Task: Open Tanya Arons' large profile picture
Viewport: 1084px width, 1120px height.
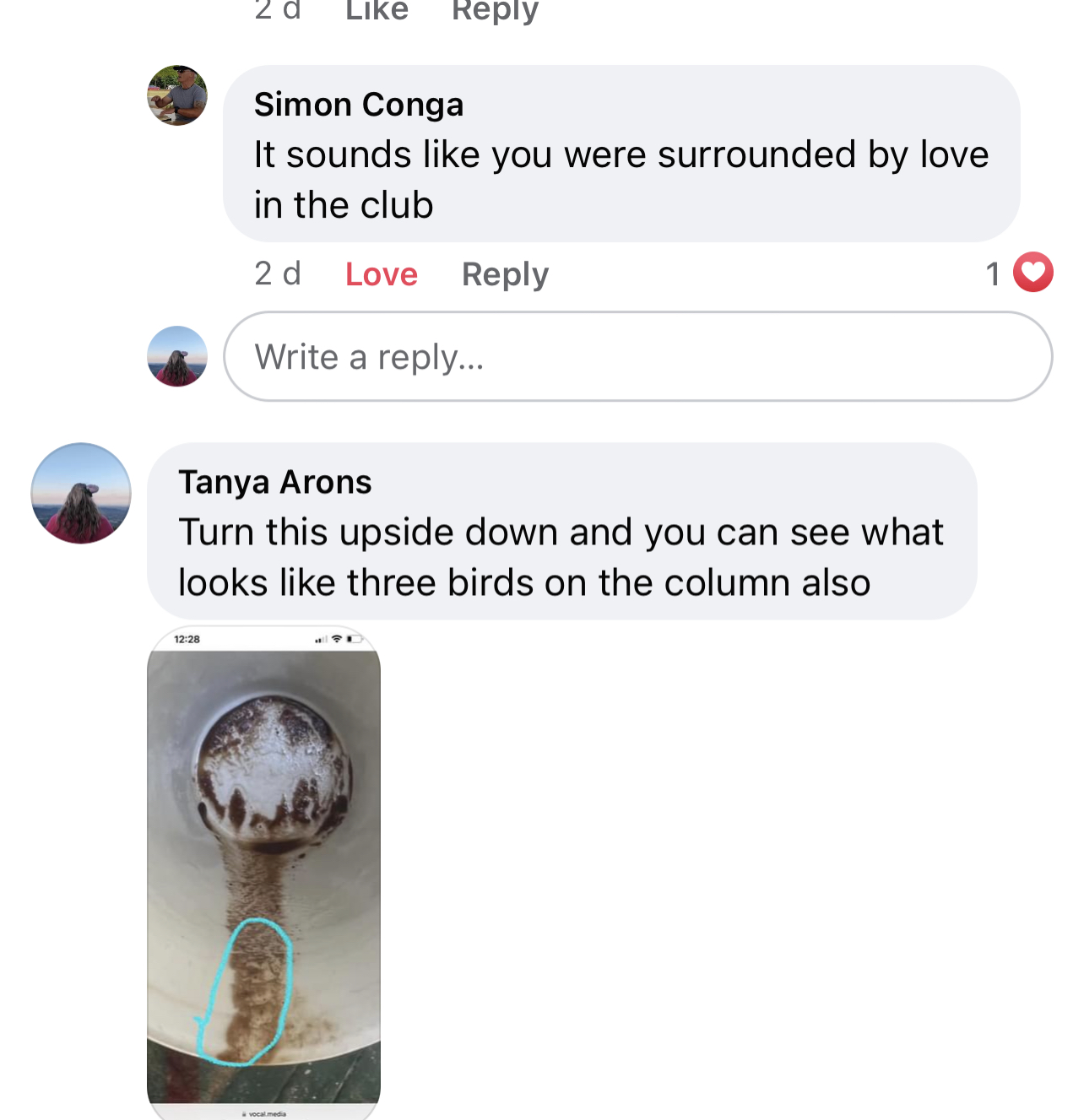Action: click(x=81, y=493)
